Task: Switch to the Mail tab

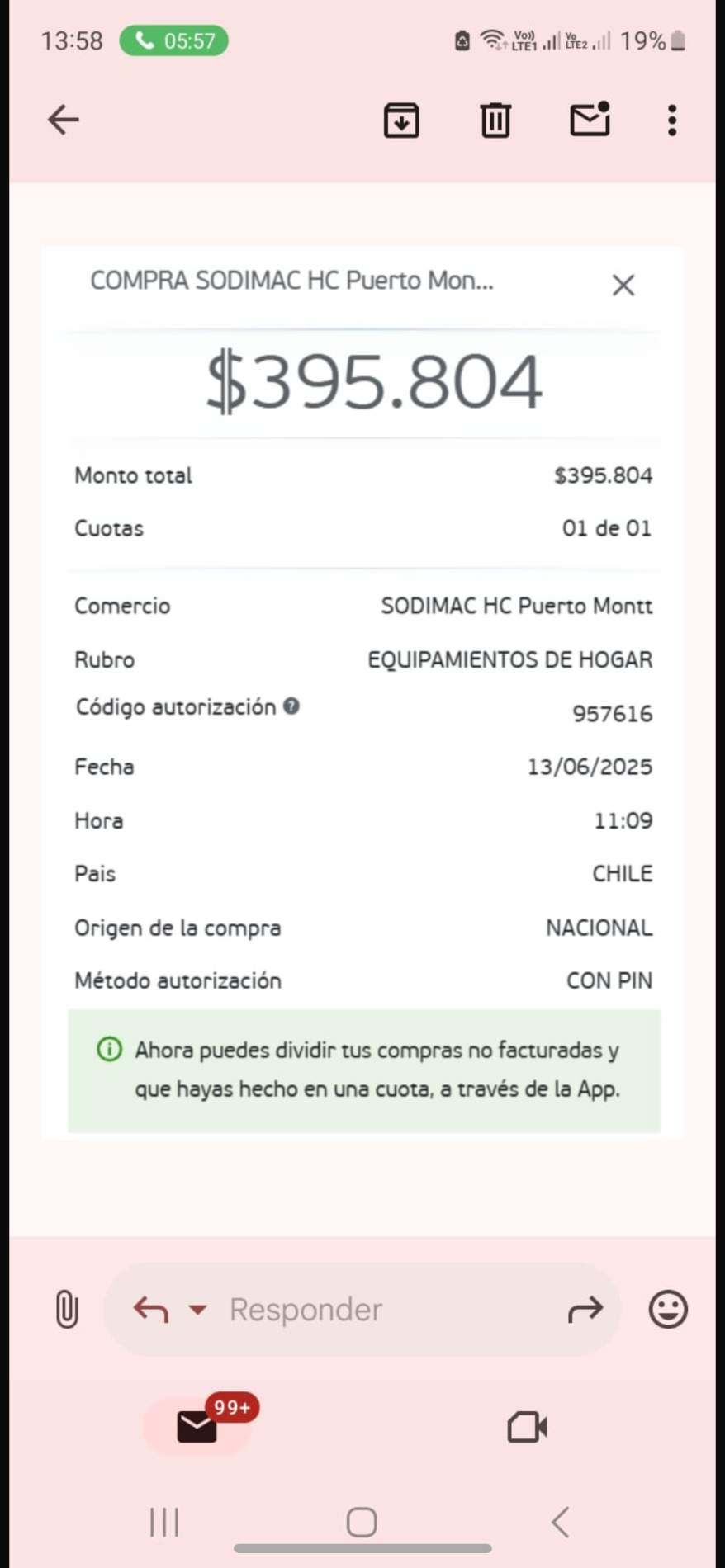Action: coord(197,1426)
